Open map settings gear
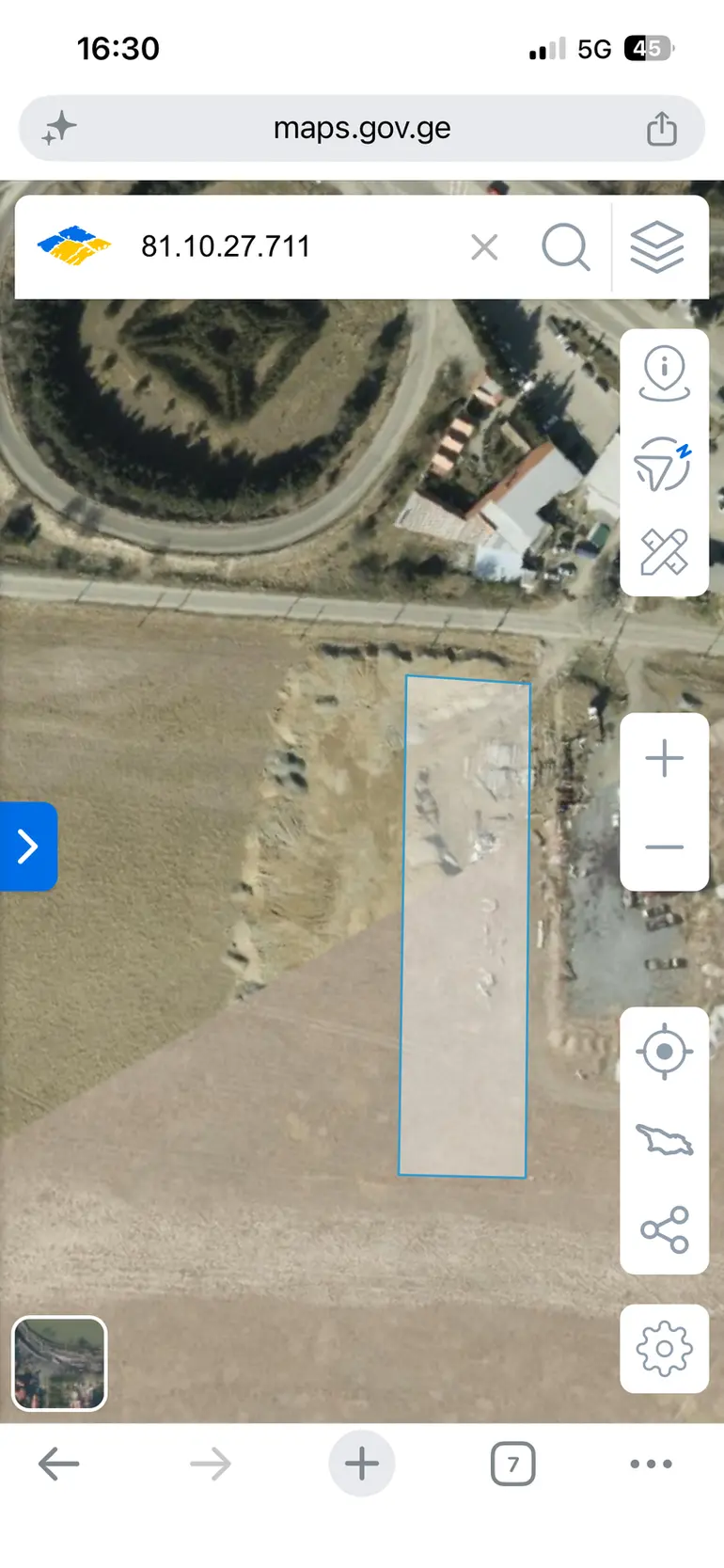Image resolution: width=724 pixels, height=1568 pixels. tap(665, 1349)
